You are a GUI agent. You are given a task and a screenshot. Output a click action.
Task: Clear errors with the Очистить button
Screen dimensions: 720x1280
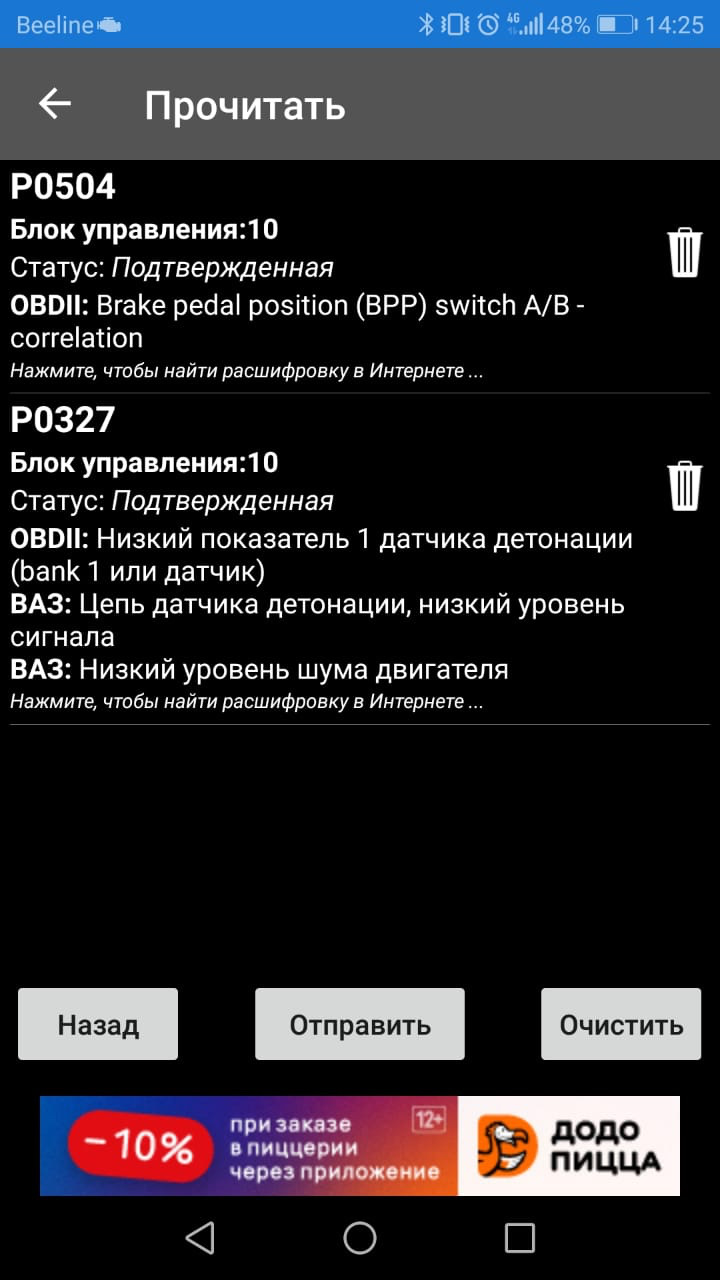tap(621, 1024)
